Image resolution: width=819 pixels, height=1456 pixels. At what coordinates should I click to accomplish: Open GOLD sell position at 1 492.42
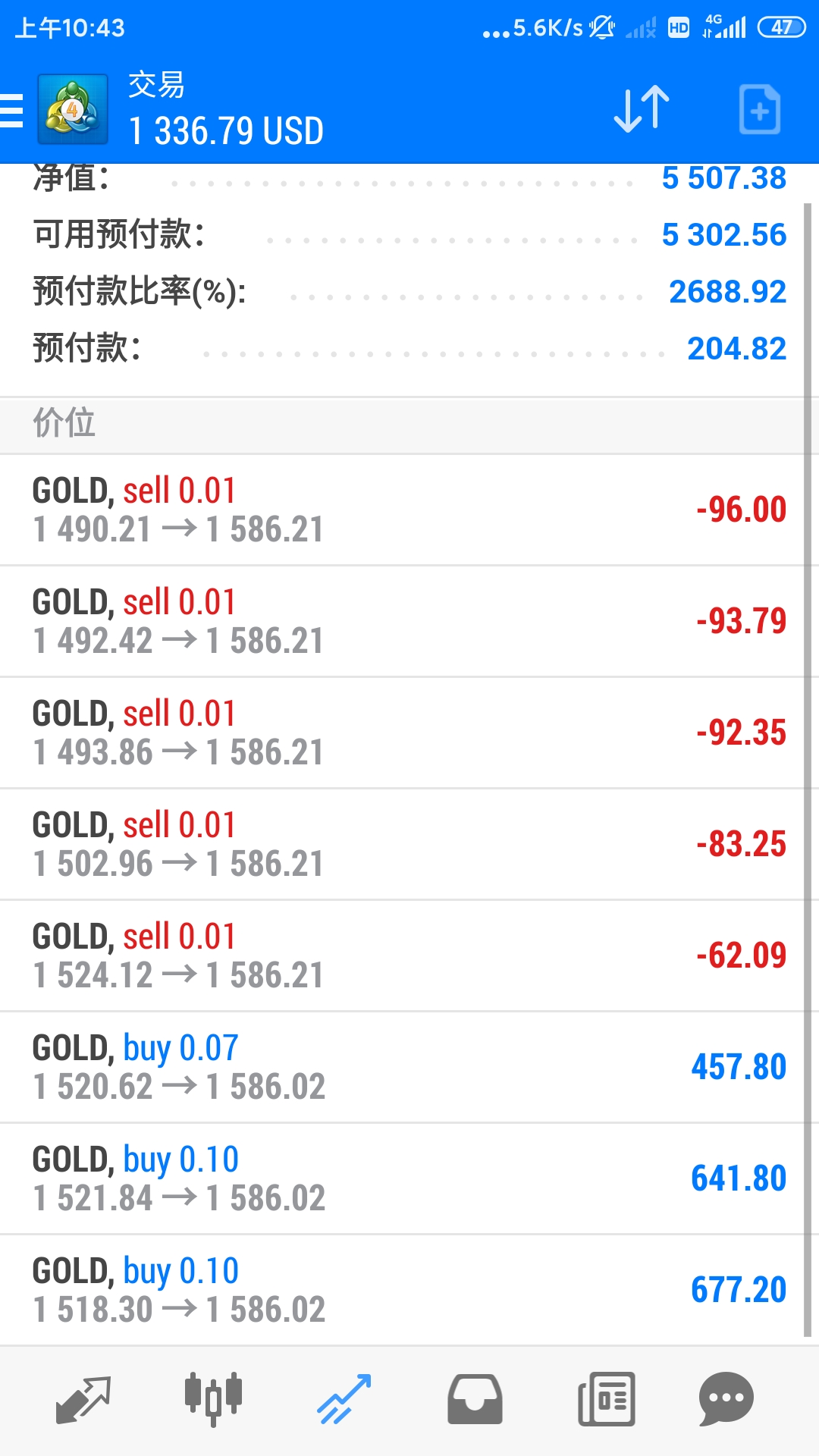click(x=402, y=622)
